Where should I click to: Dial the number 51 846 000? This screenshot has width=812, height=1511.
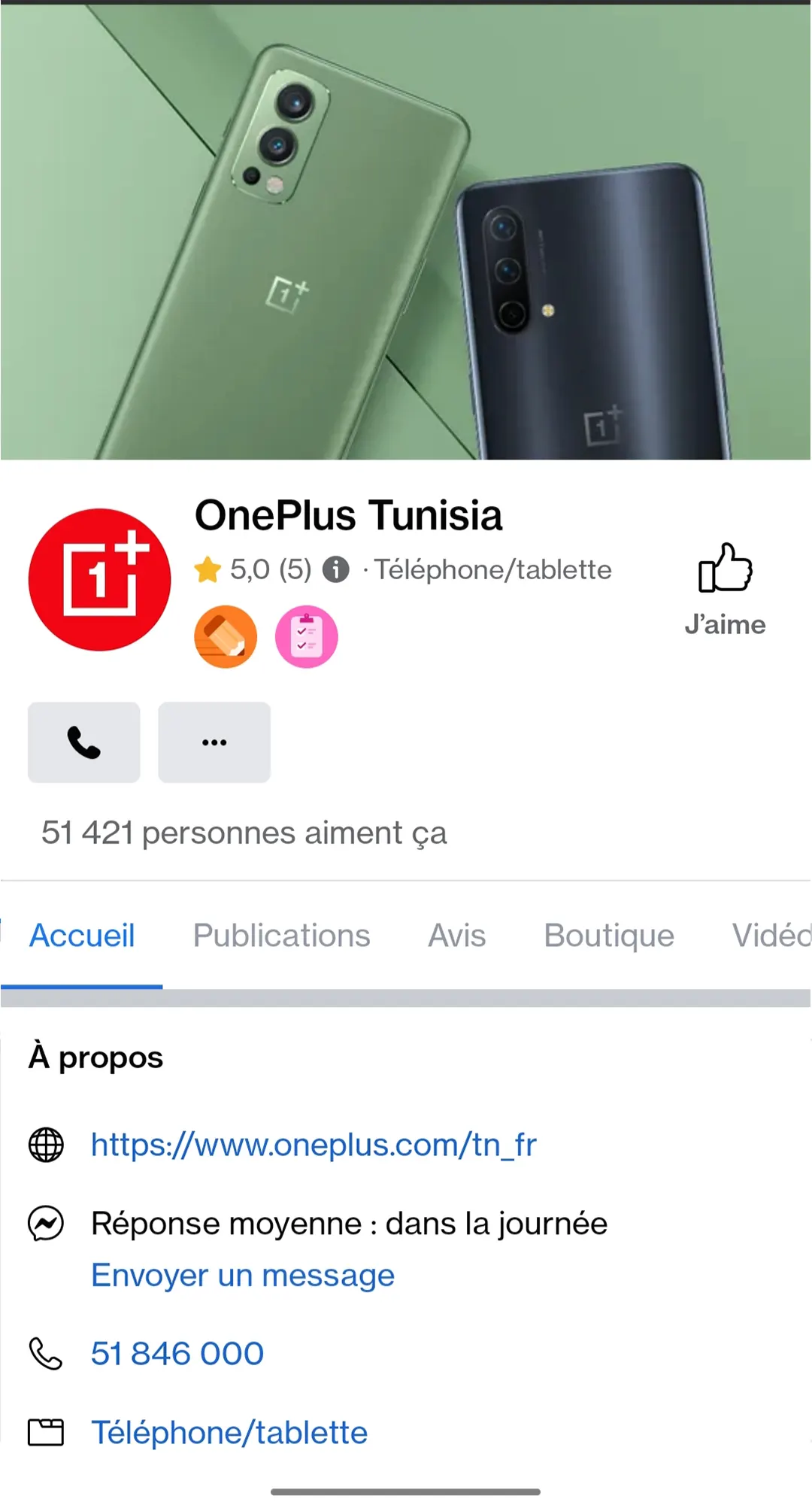(177, 1354)
